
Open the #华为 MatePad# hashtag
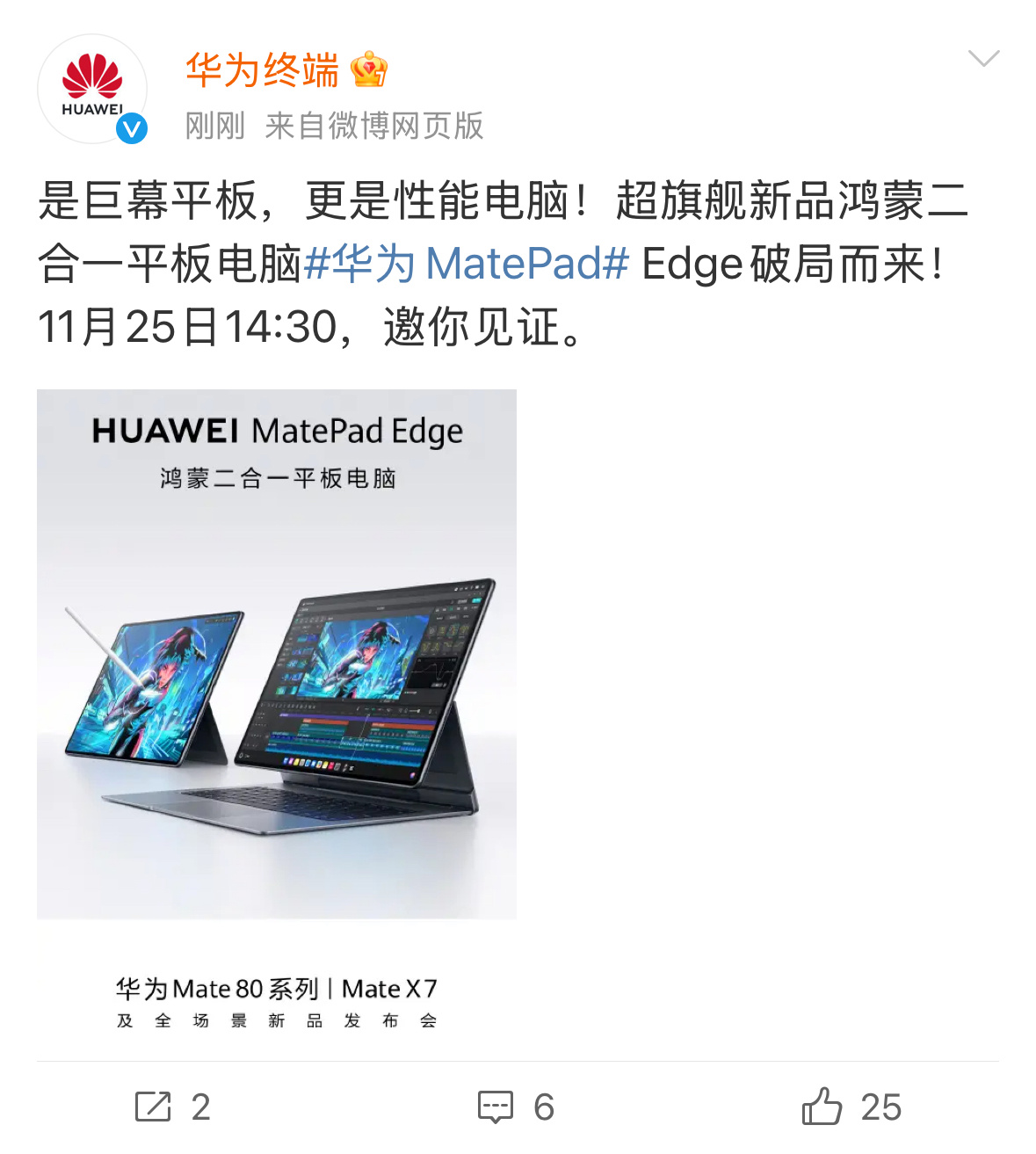466,264
